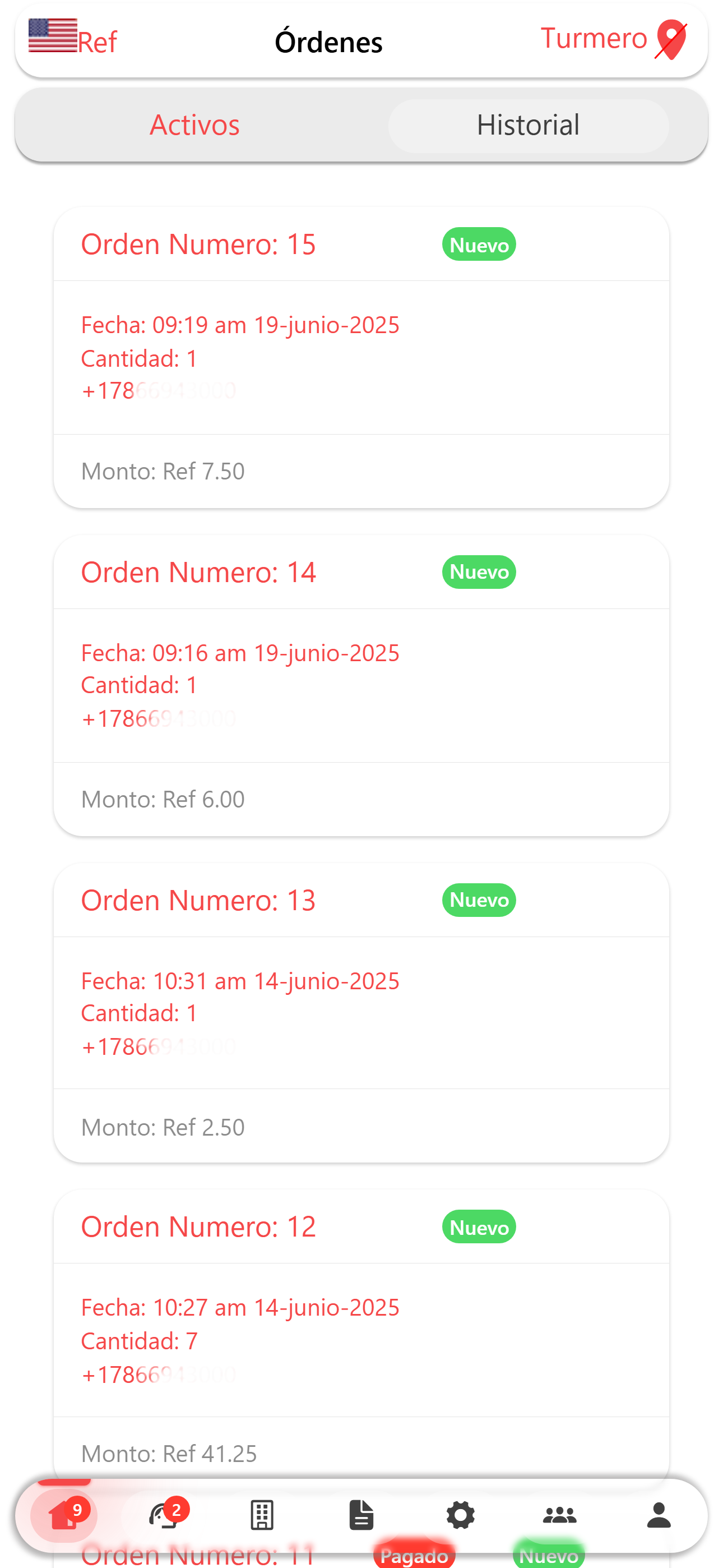Open the group people tab
This screenshot has width=723, height=1568.
(x=560, y=1515)
